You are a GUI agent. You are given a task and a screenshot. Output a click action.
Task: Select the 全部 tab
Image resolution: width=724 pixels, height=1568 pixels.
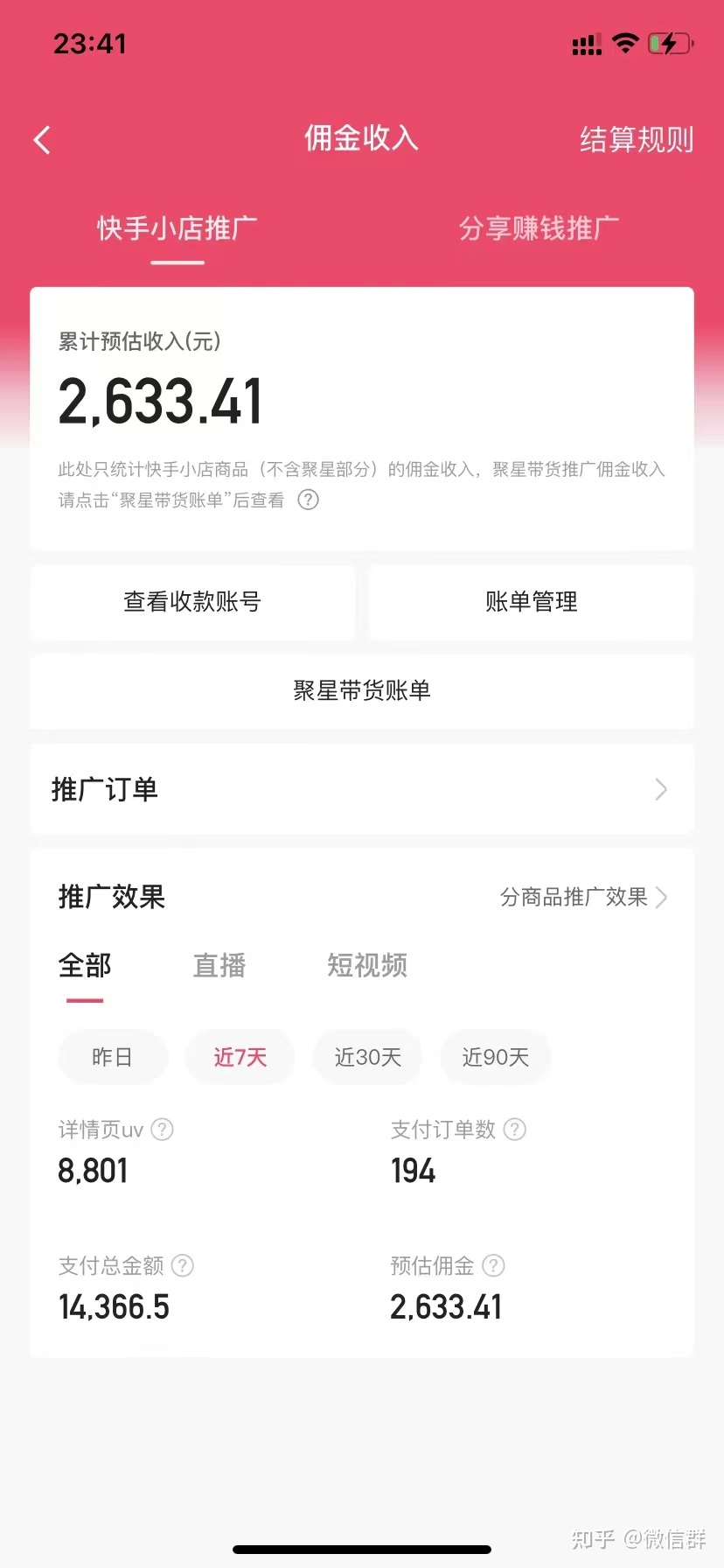point(85,966)
